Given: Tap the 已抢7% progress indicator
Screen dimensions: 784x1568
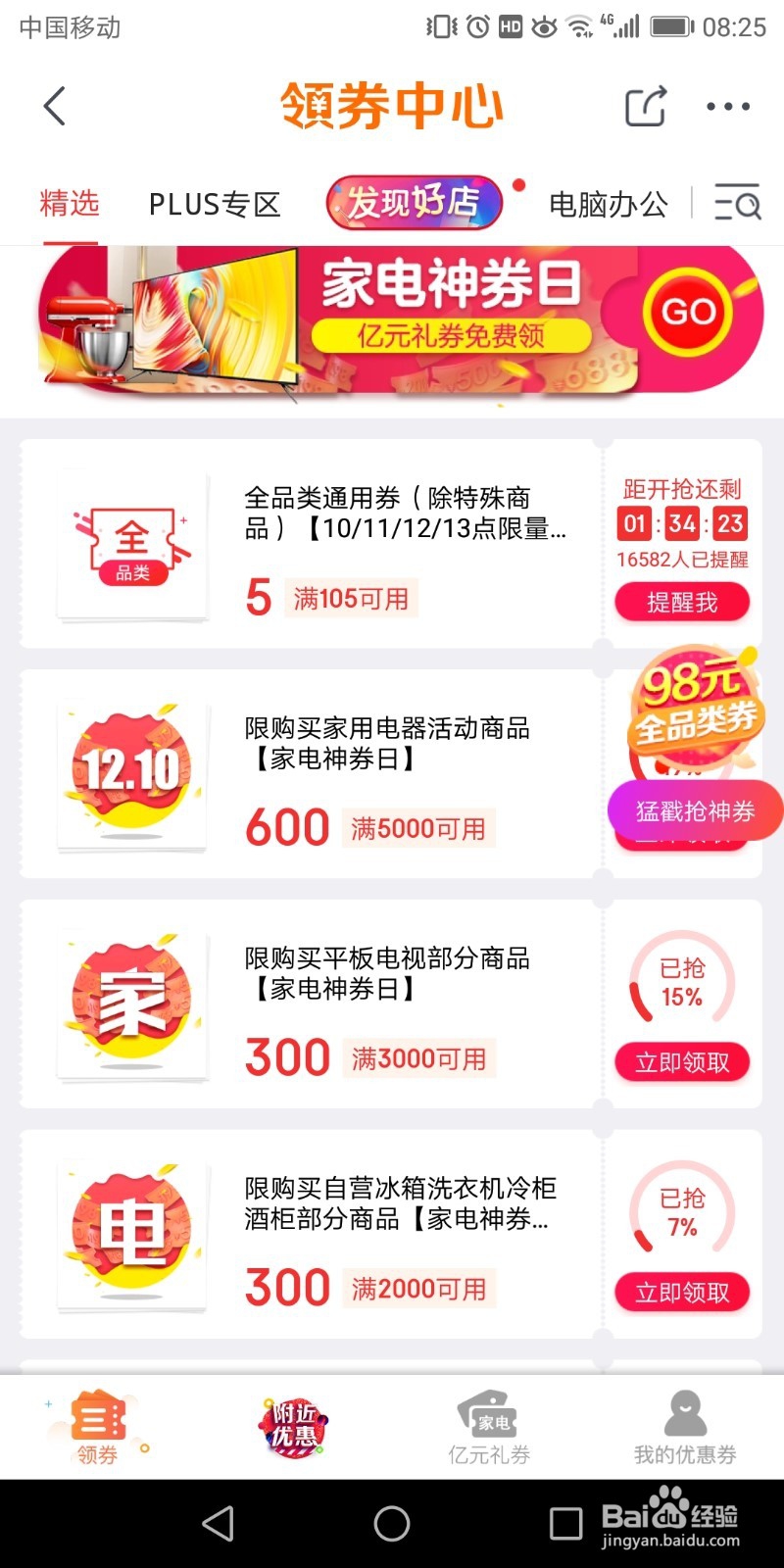Looking at the screenshot, I should coord(681,1212).
